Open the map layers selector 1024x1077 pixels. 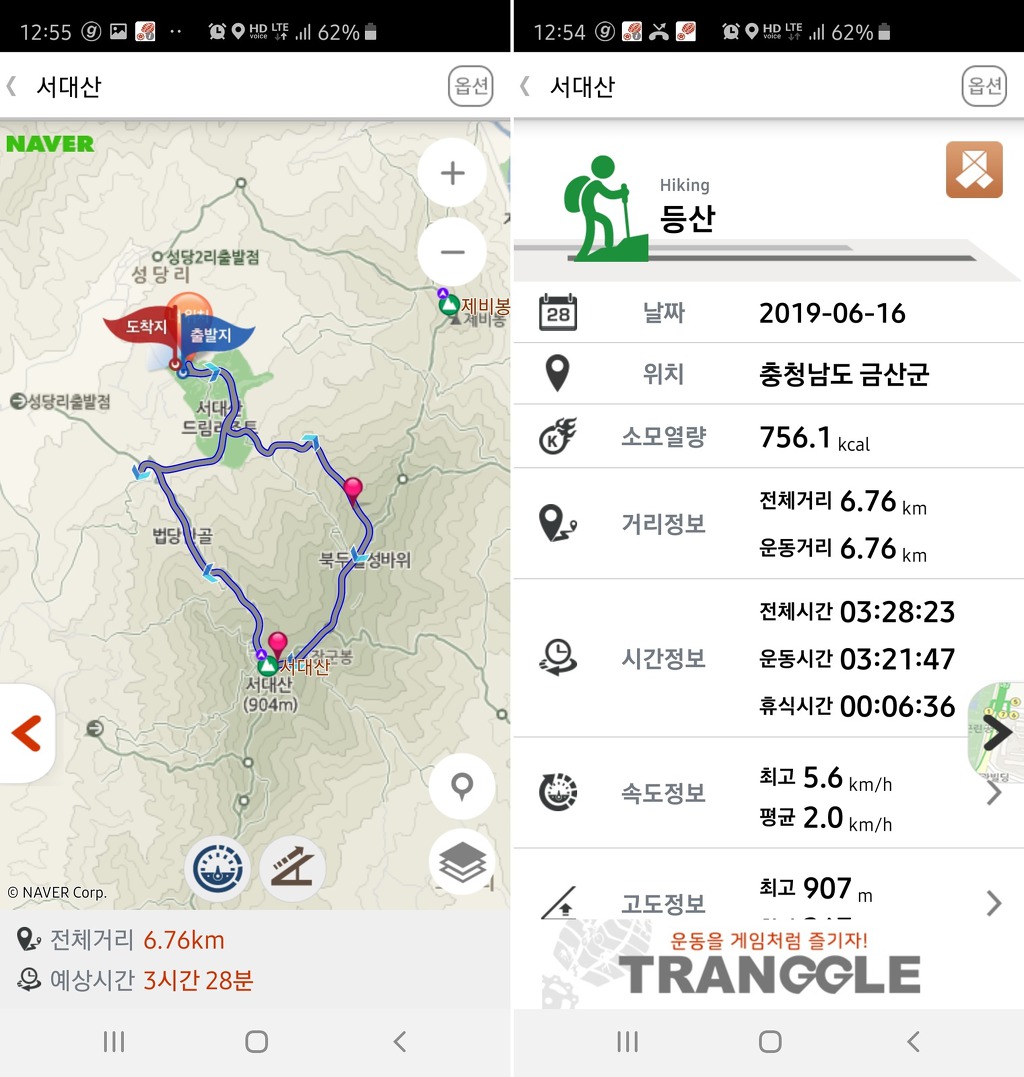(461, 861)
